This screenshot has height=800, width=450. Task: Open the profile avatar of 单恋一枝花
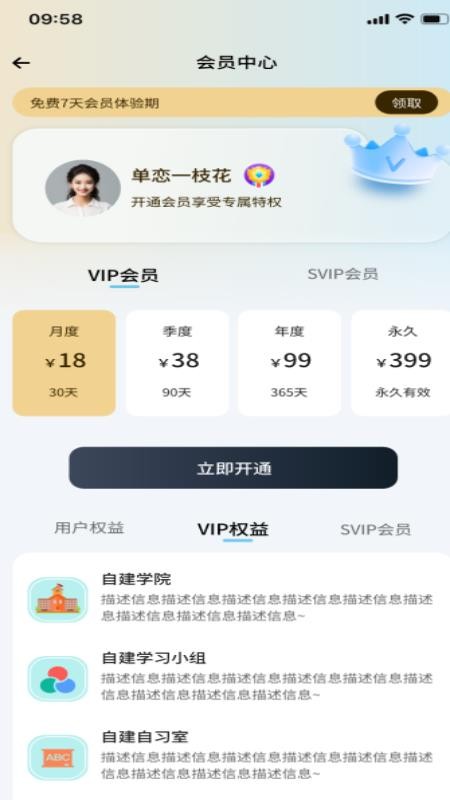83,187
